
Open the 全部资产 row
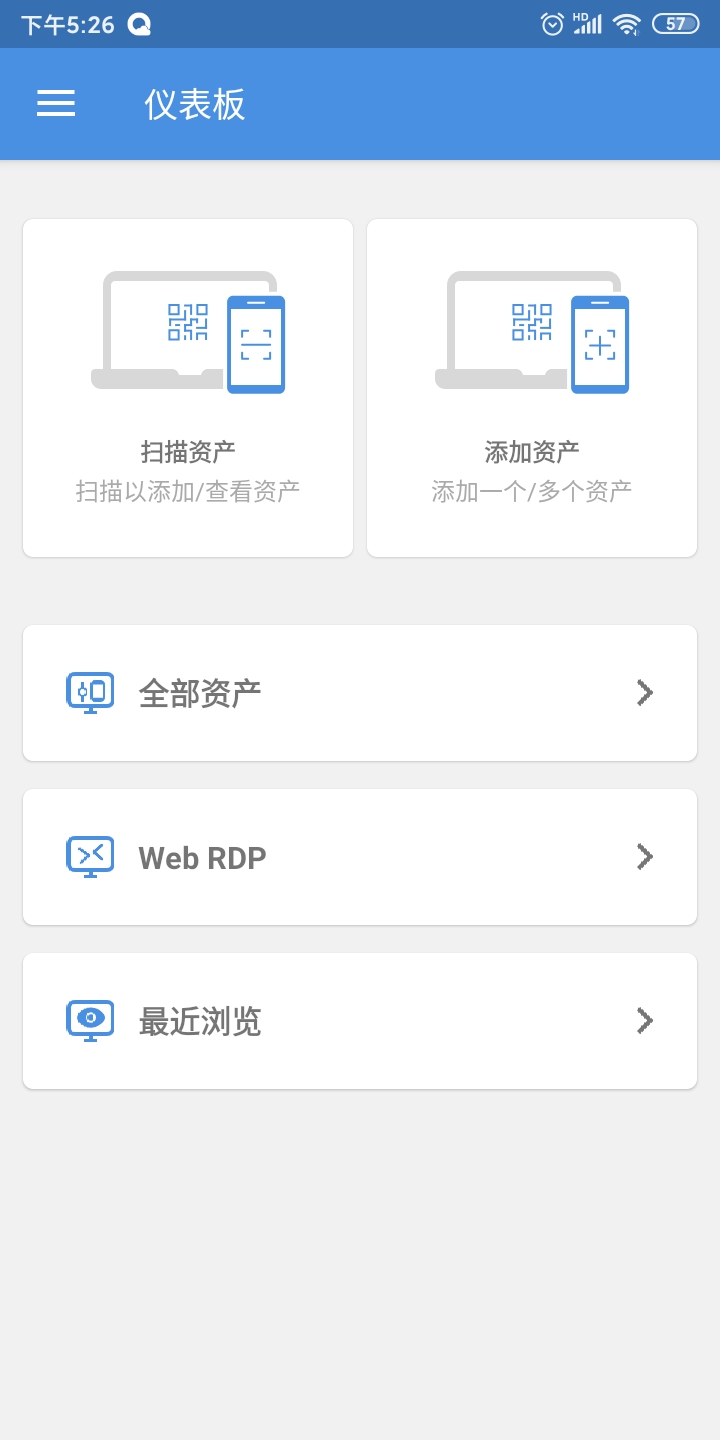[360, 693]
